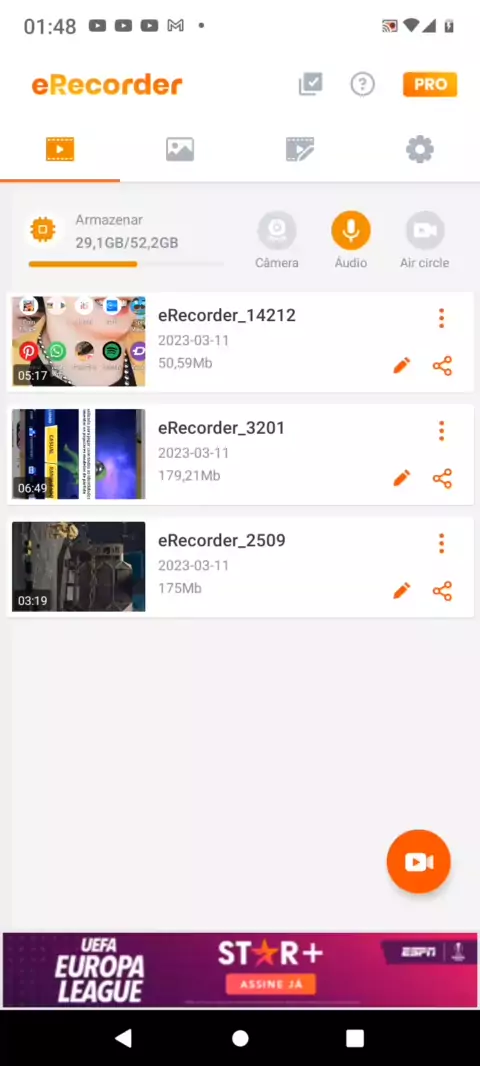Tap the PRO upgrade button

[x=430, y=84]
